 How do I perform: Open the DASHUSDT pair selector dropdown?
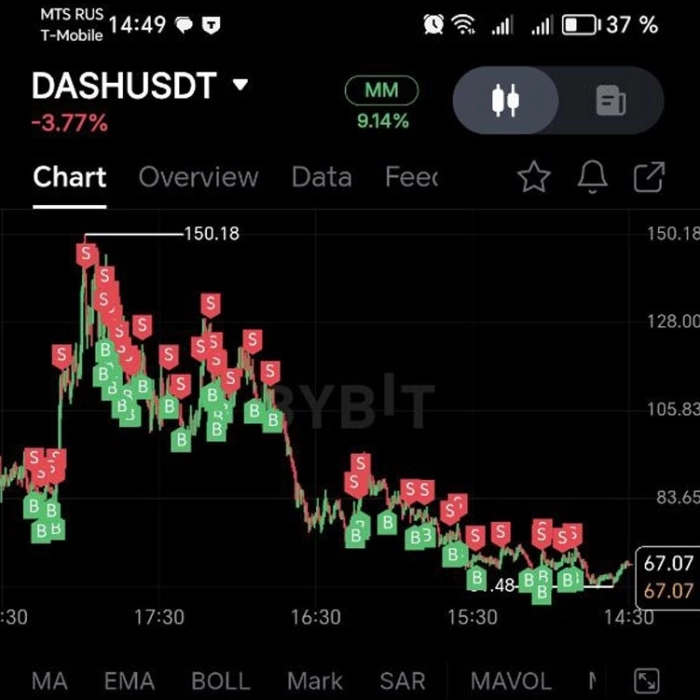pos(239,86)
